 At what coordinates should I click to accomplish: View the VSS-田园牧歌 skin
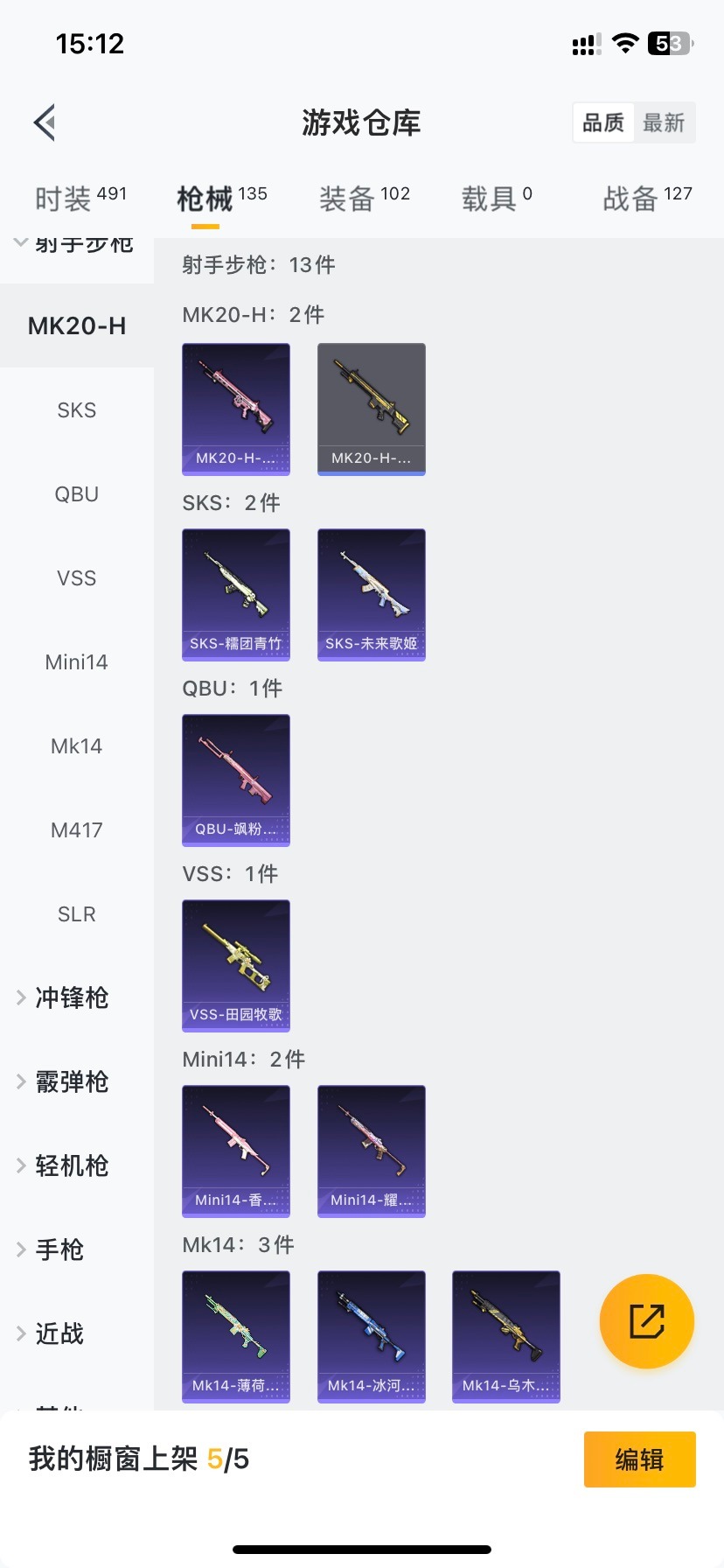point(236,966)
